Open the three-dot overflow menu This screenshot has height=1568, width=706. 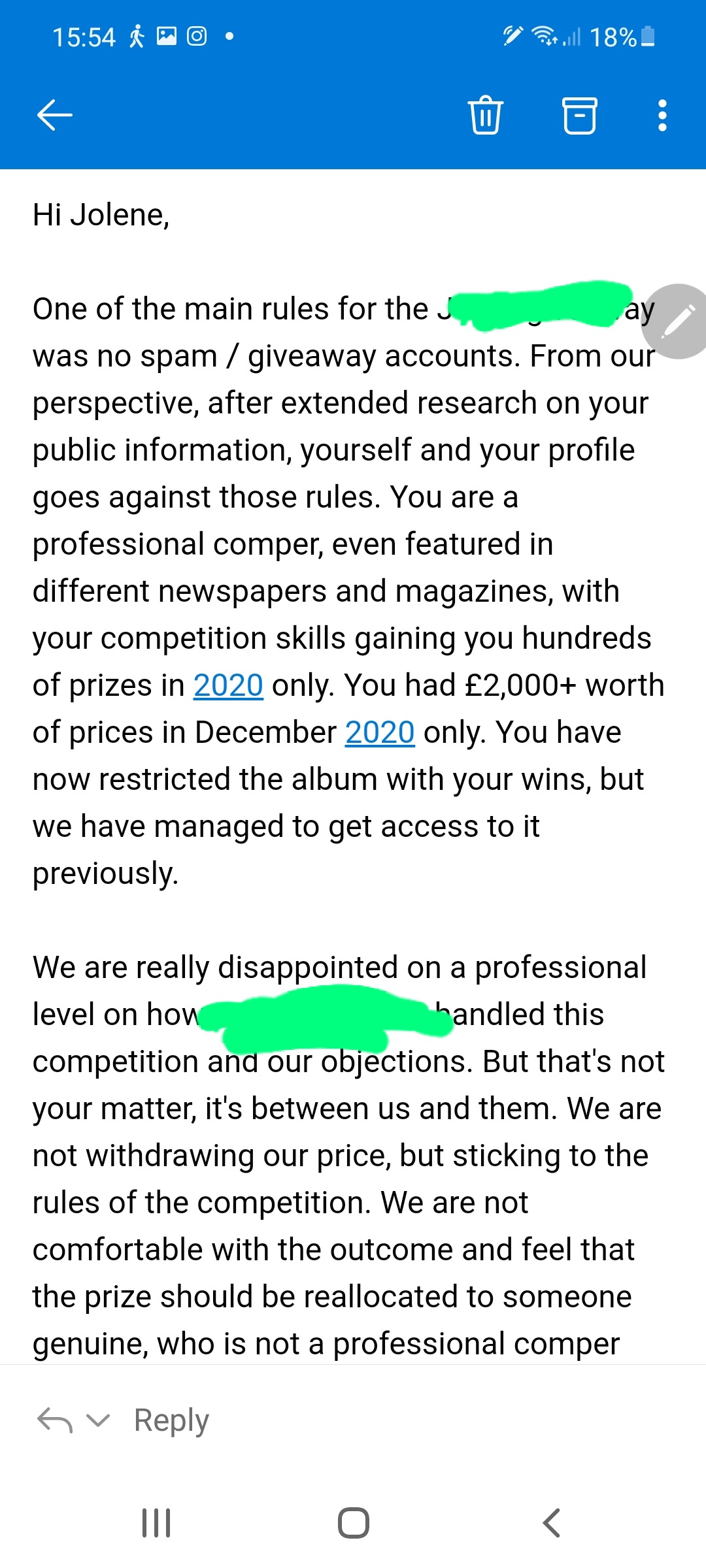[x=662, y=116]
